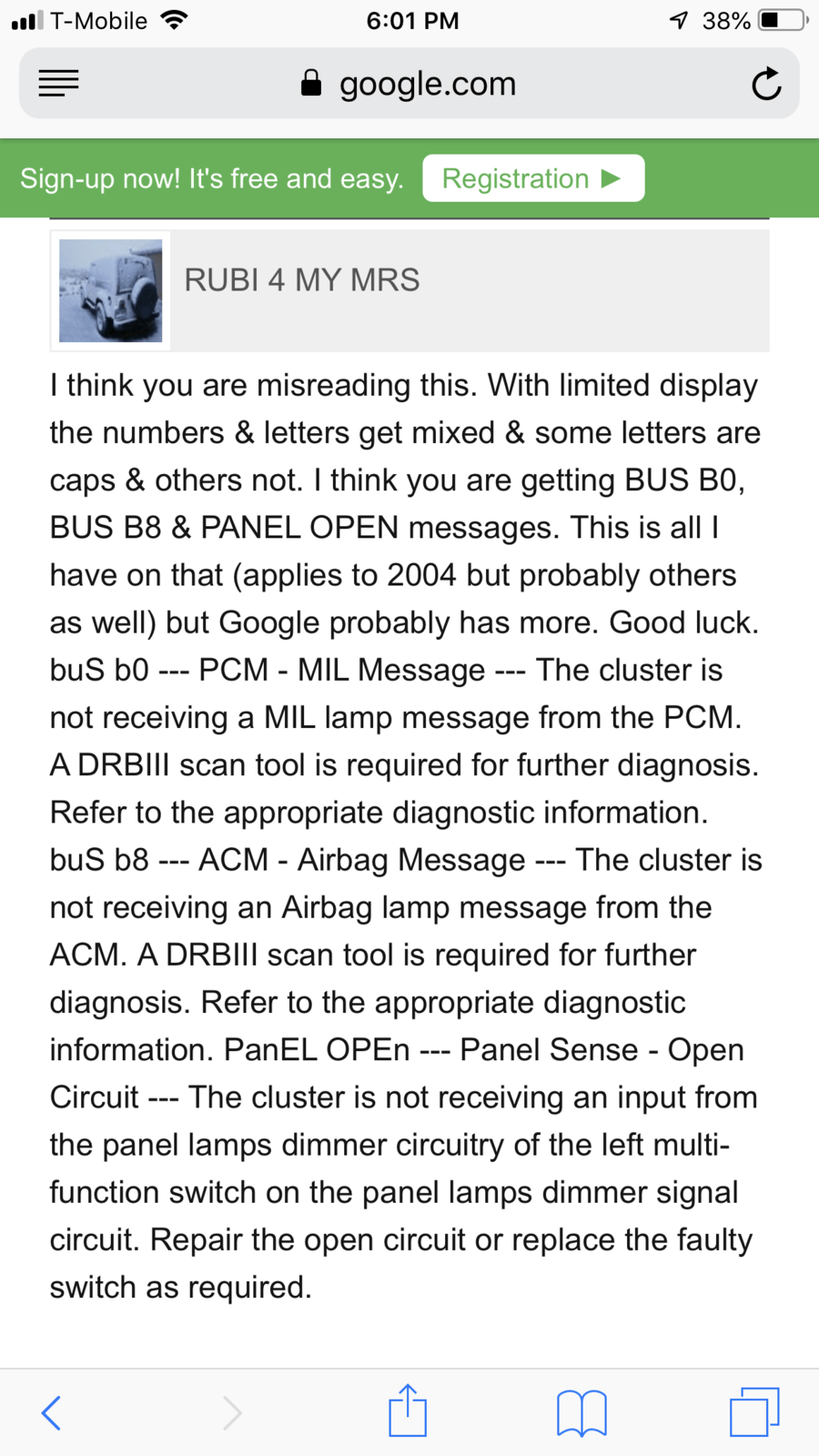Open the Registration button in banner
819x1456 pixels.
(533, 178)
